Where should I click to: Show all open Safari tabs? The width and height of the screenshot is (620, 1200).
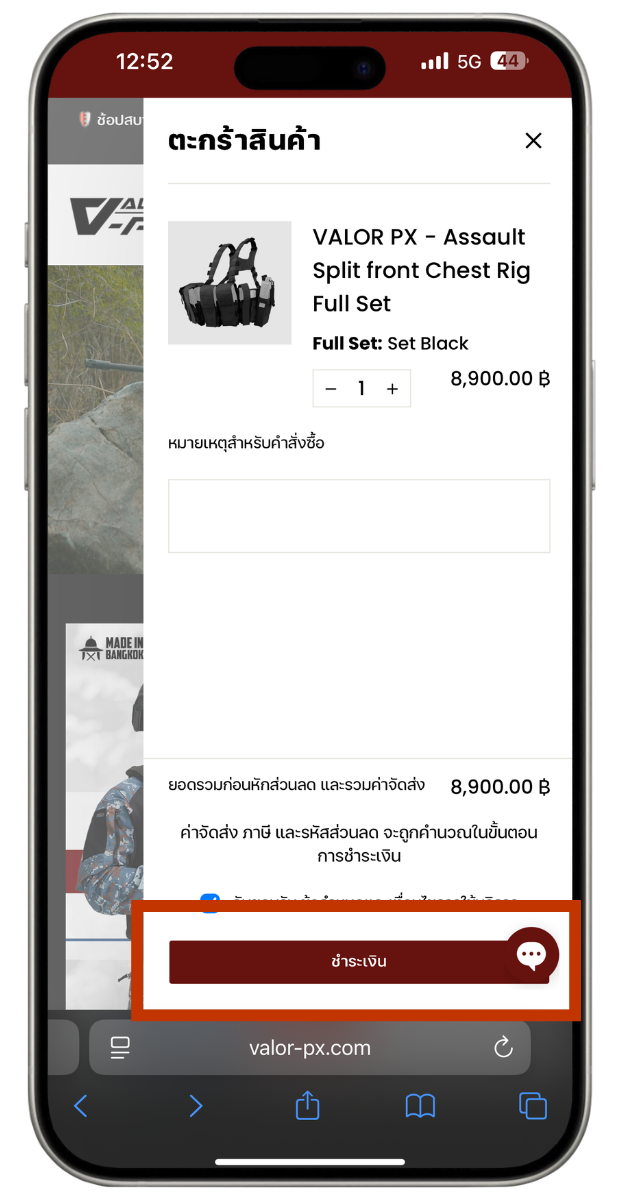(532, 1106)
